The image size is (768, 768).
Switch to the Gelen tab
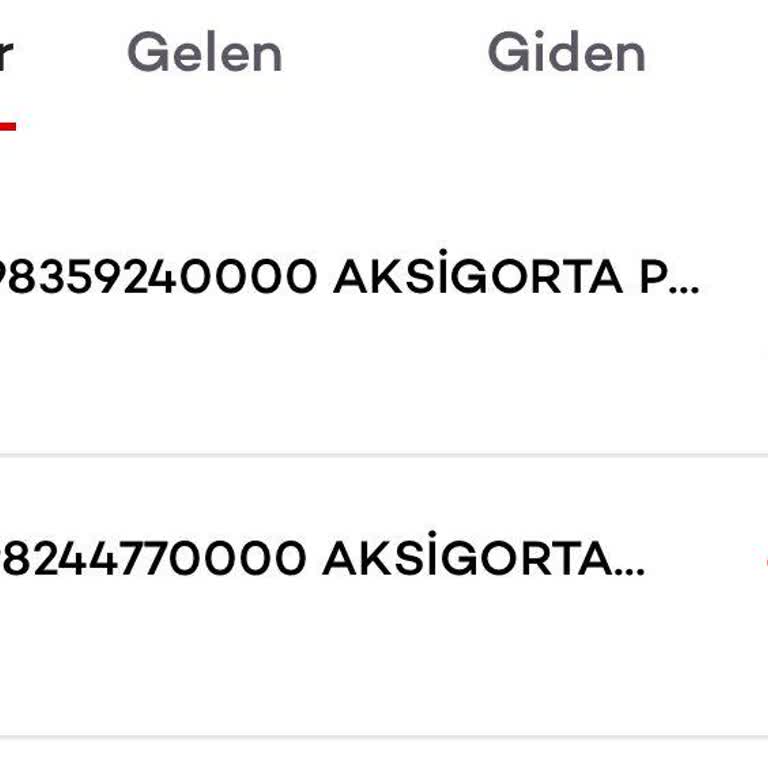click(x=205, y=53)
